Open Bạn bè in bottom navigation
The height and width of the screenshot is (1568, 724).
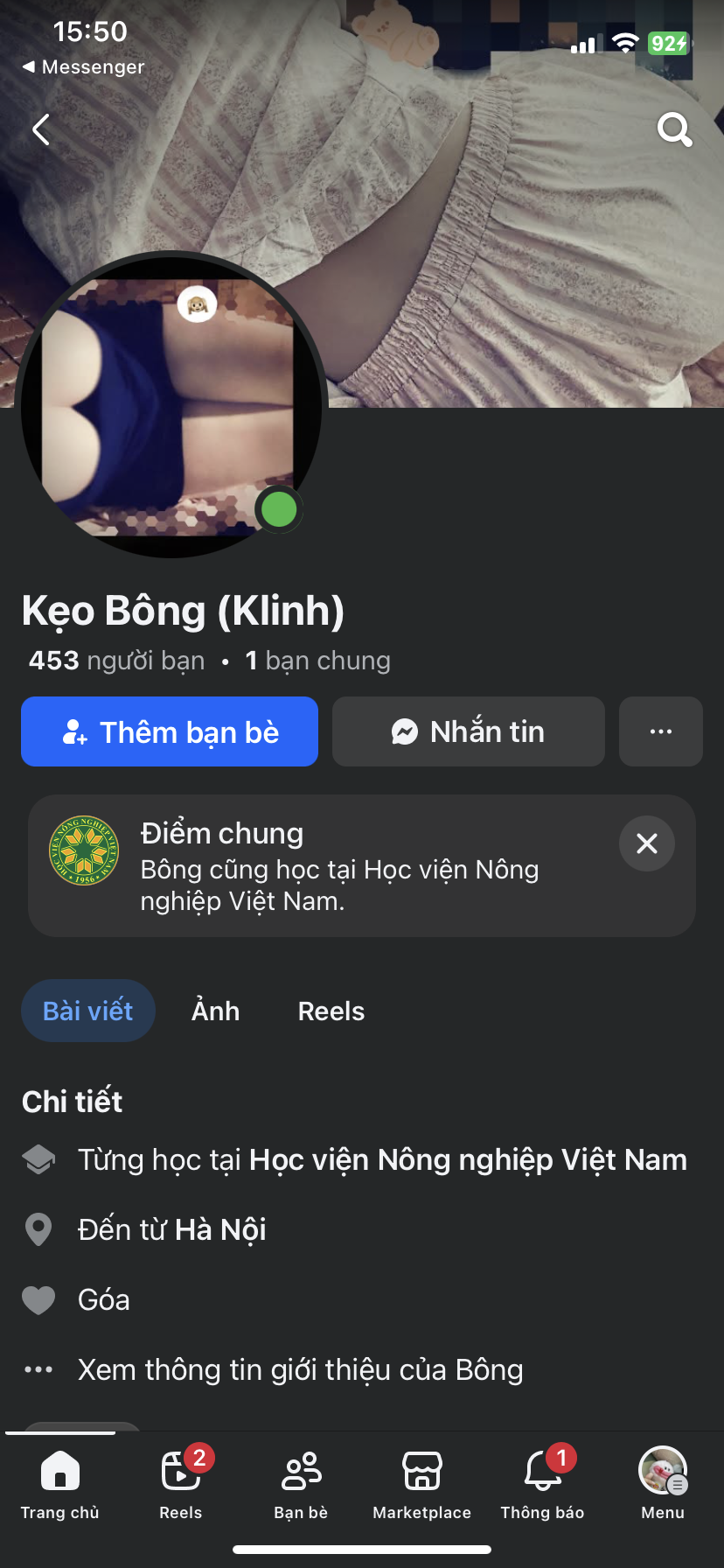(301, 1484)
